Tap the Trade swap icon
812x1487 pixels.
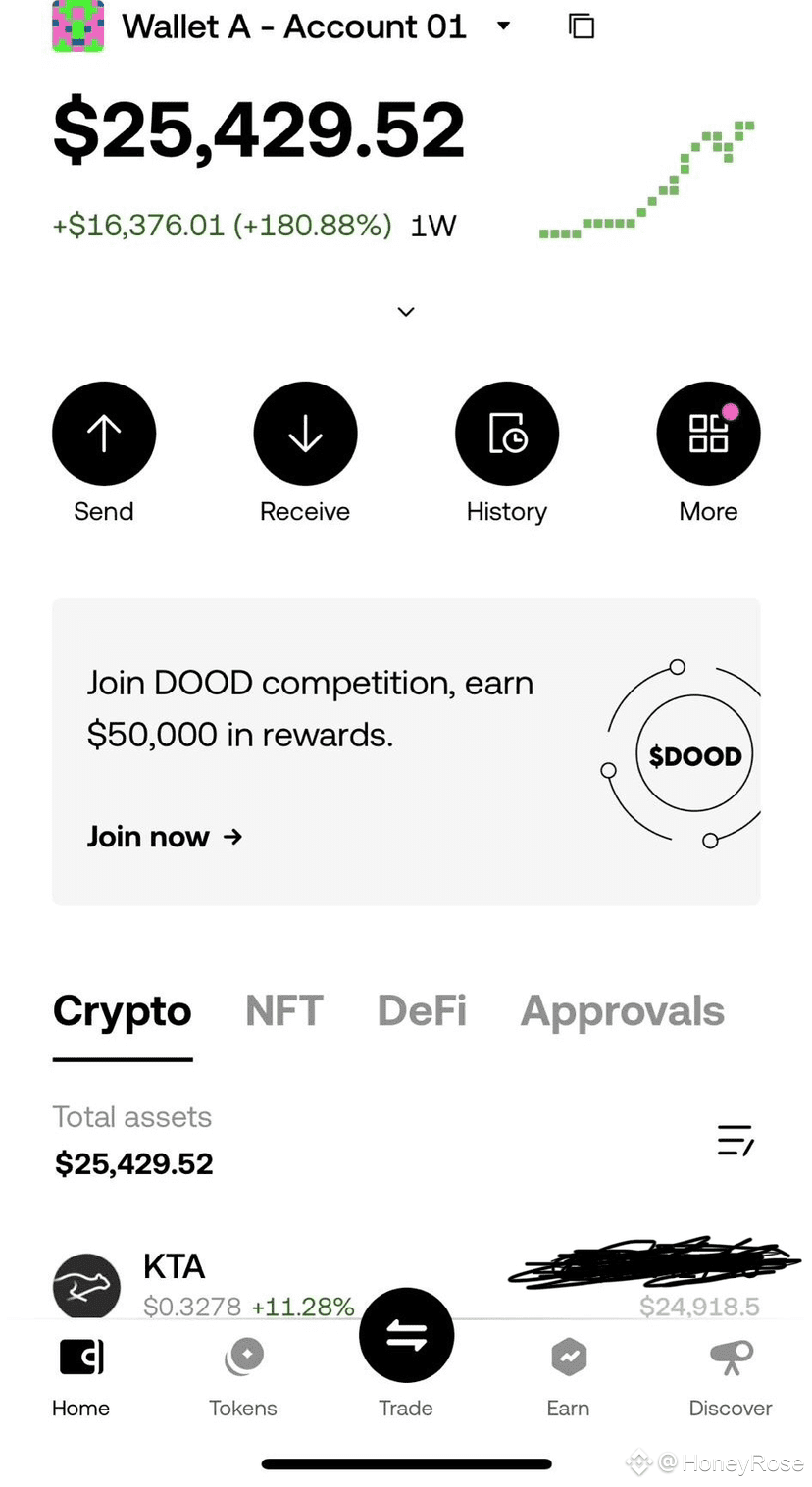tap(406, 1335)
